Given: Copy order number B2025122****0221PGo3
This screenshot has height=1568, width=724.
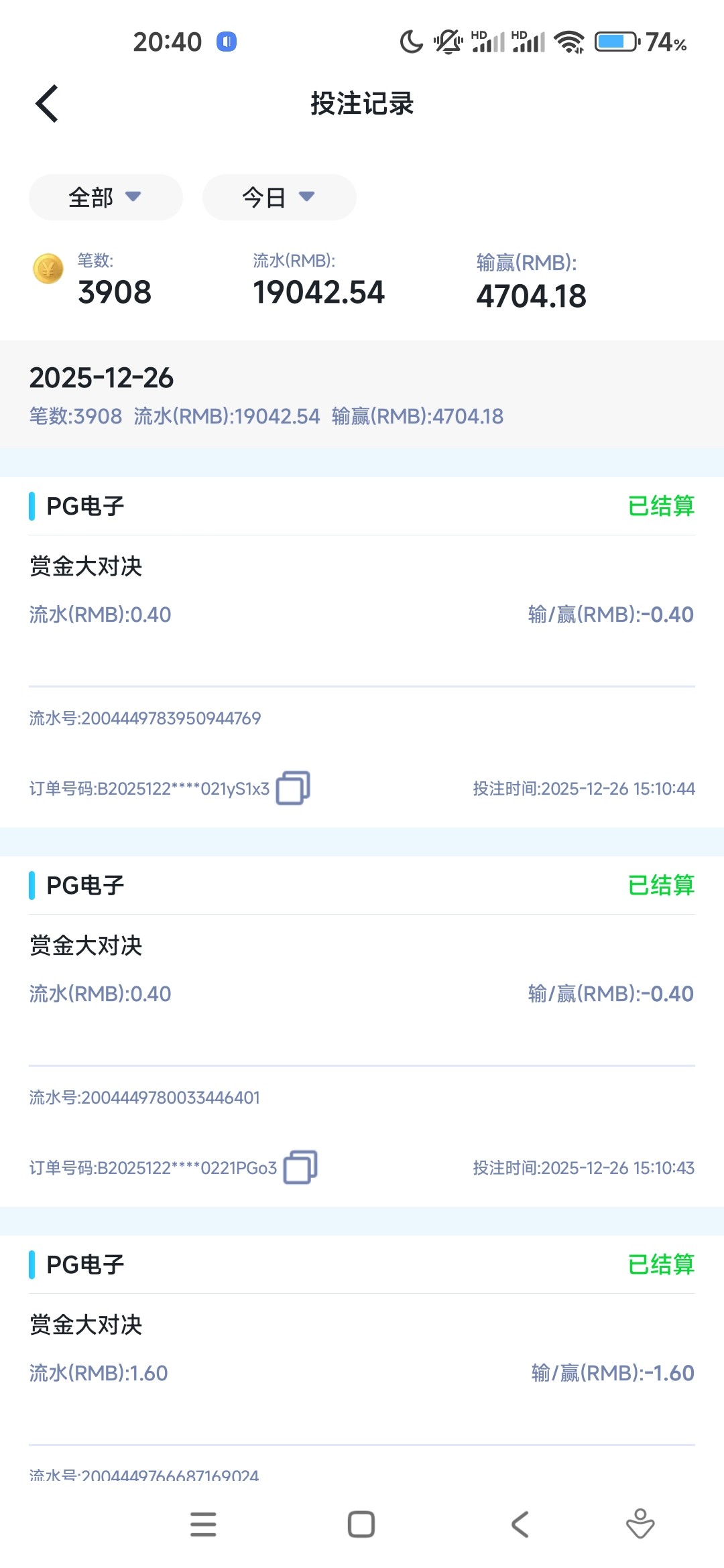Looking at the screenshot, I should point(300,1167).
